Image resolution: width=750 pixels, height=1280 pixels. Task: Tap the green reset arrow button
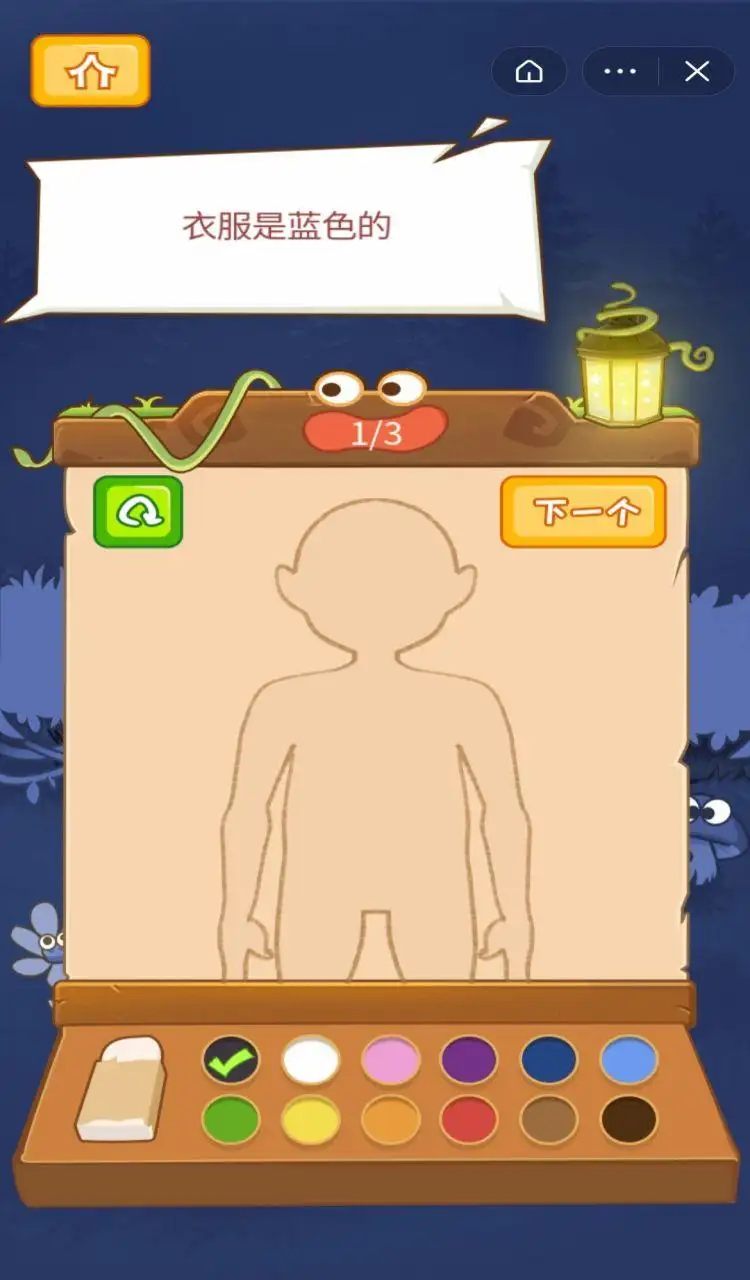138,512
